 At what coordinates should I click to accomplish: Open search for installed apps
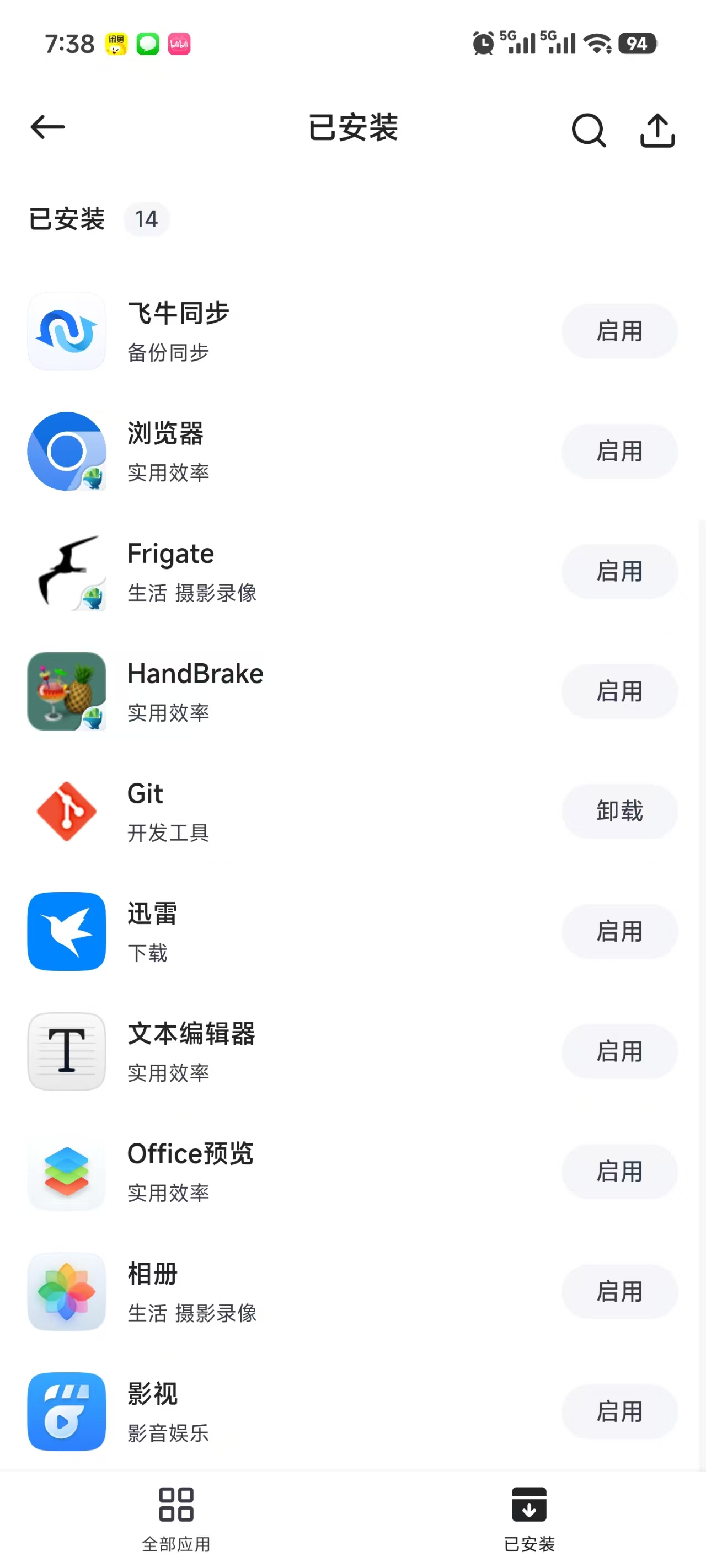(589, 130)
